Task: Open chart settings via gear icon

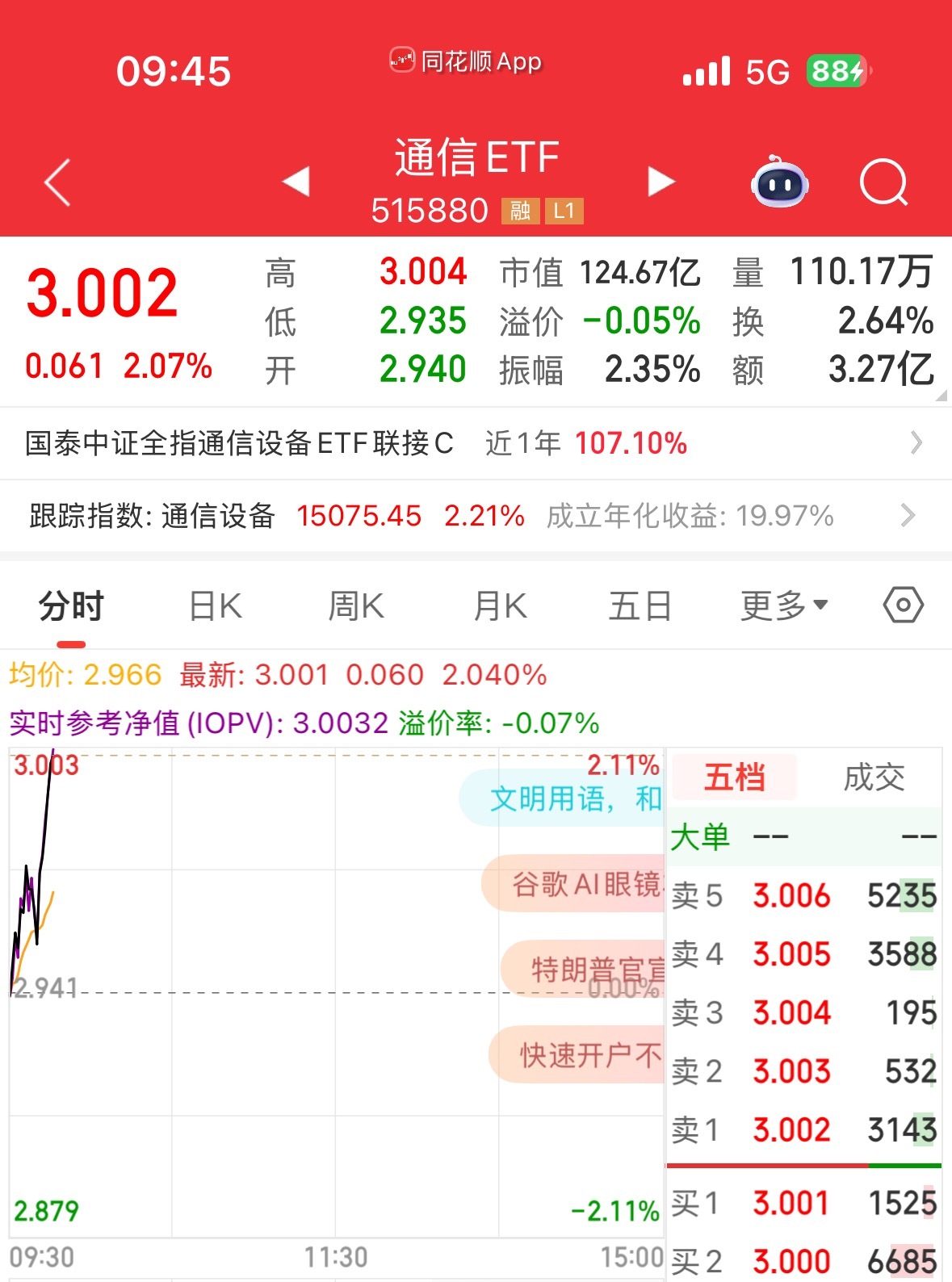Action: click(904, 603)
